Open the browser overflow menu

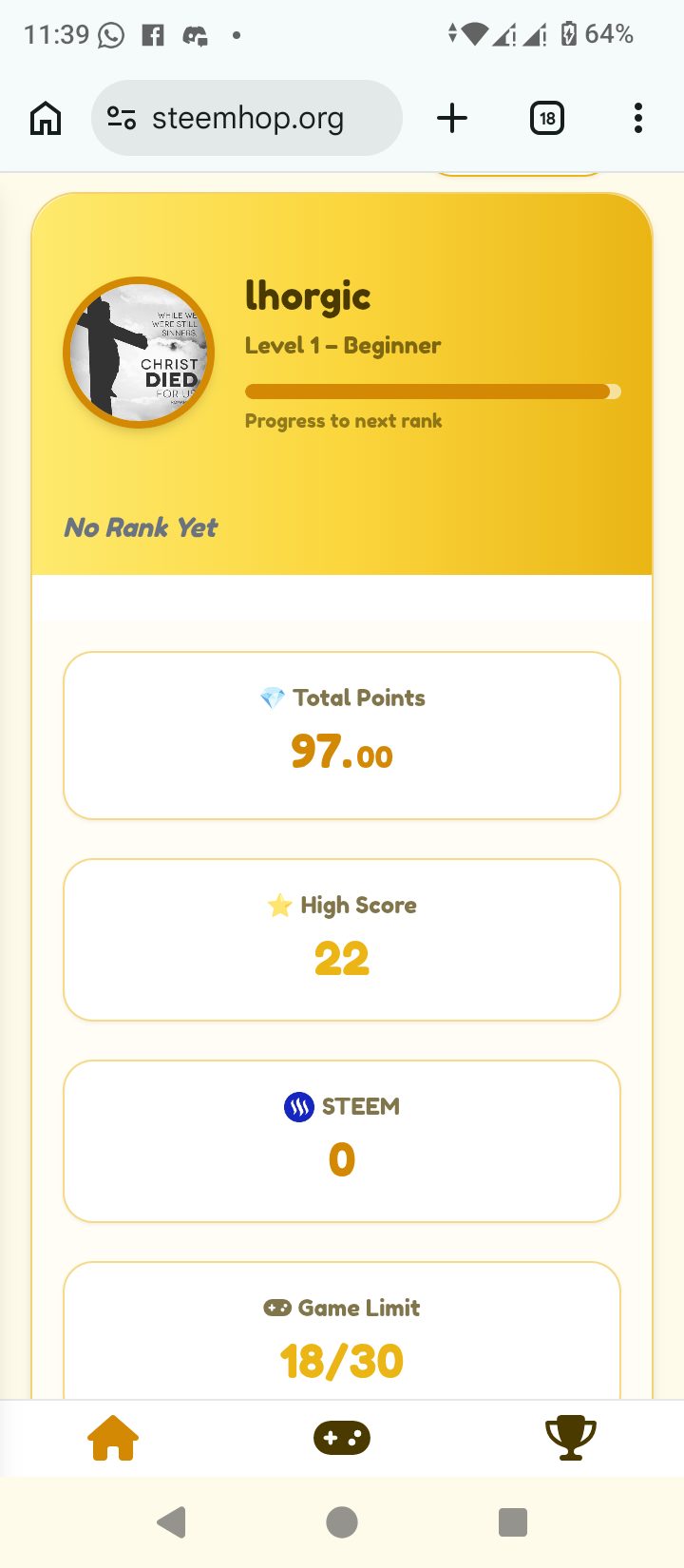point(637,119)
